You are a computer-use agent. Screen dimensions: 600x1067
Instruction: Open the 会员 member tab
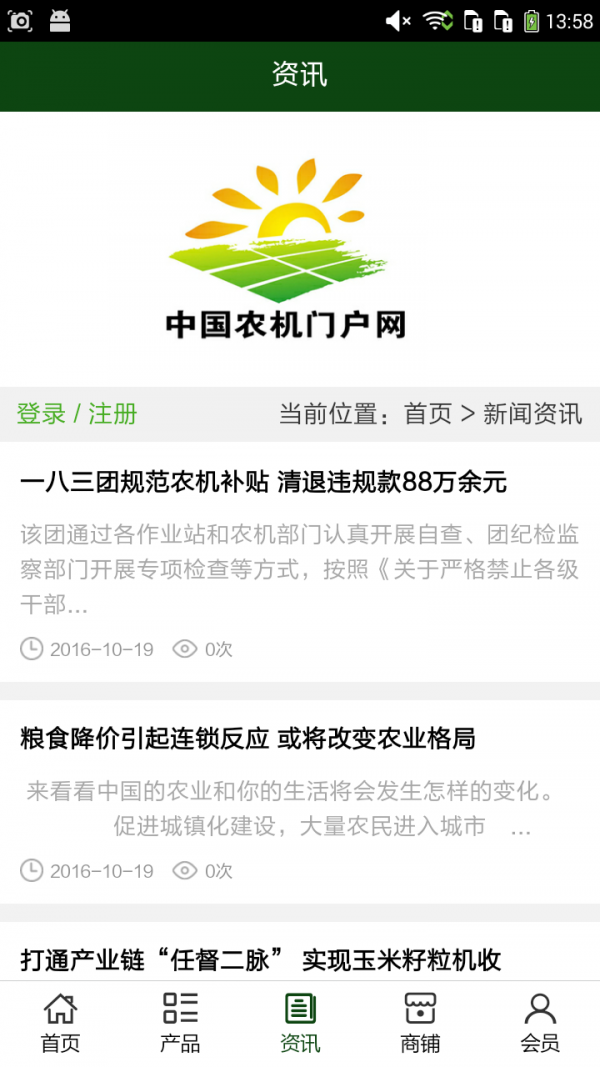(540, 1022)
